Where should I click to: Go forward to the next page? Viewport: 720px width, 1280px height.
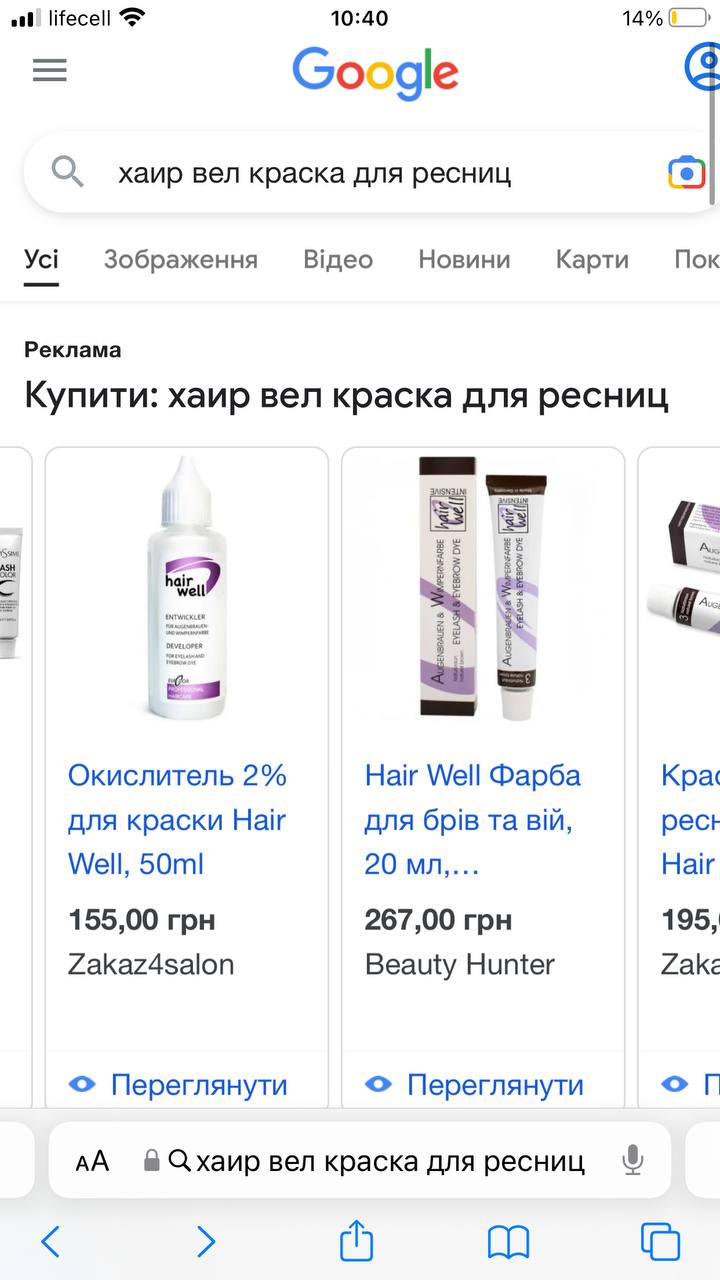(205, 1242)
